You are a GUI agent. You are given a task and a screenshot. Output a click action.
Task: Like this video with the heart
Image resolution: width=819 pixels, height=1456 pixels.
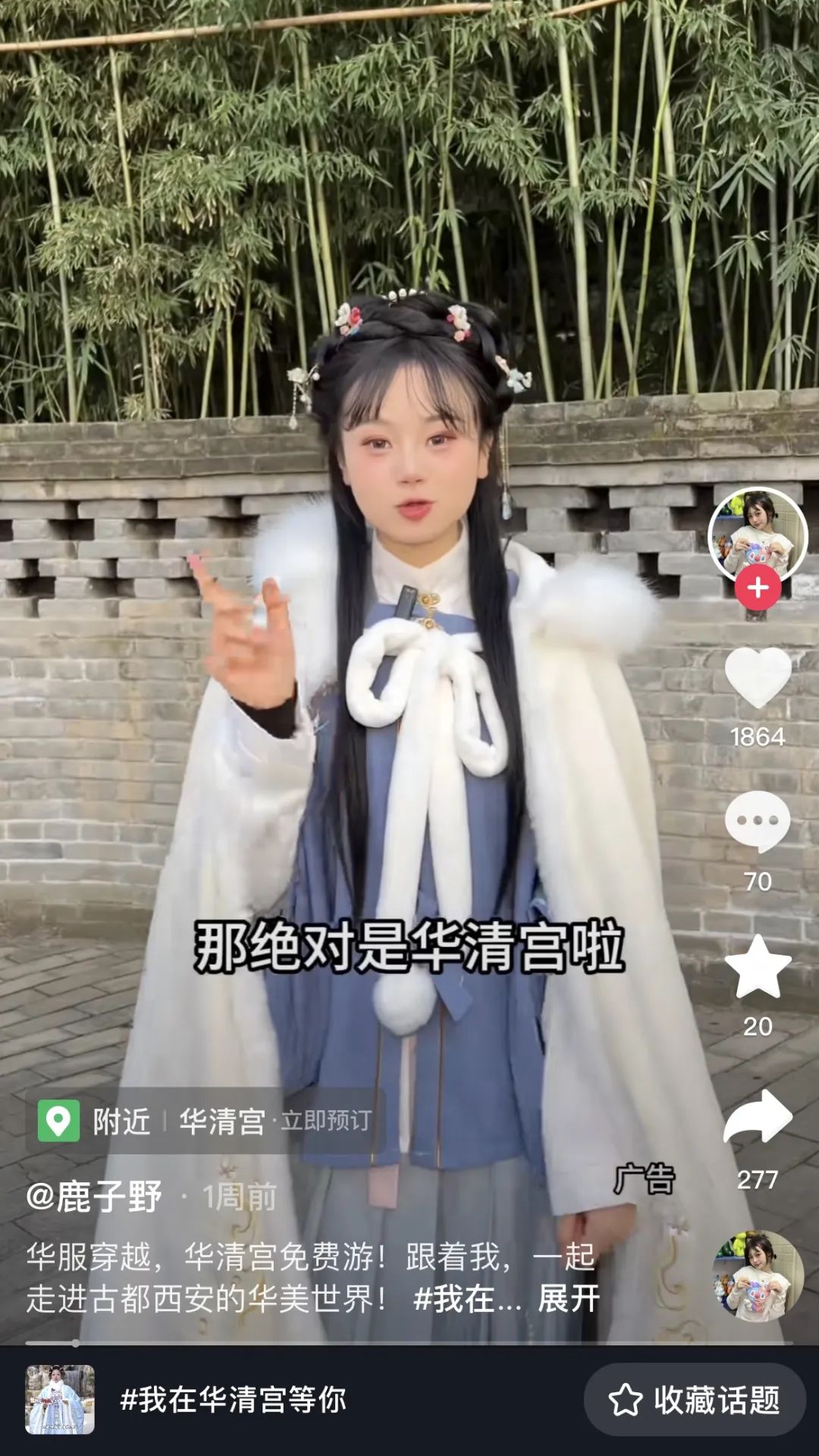click(758, 676)
